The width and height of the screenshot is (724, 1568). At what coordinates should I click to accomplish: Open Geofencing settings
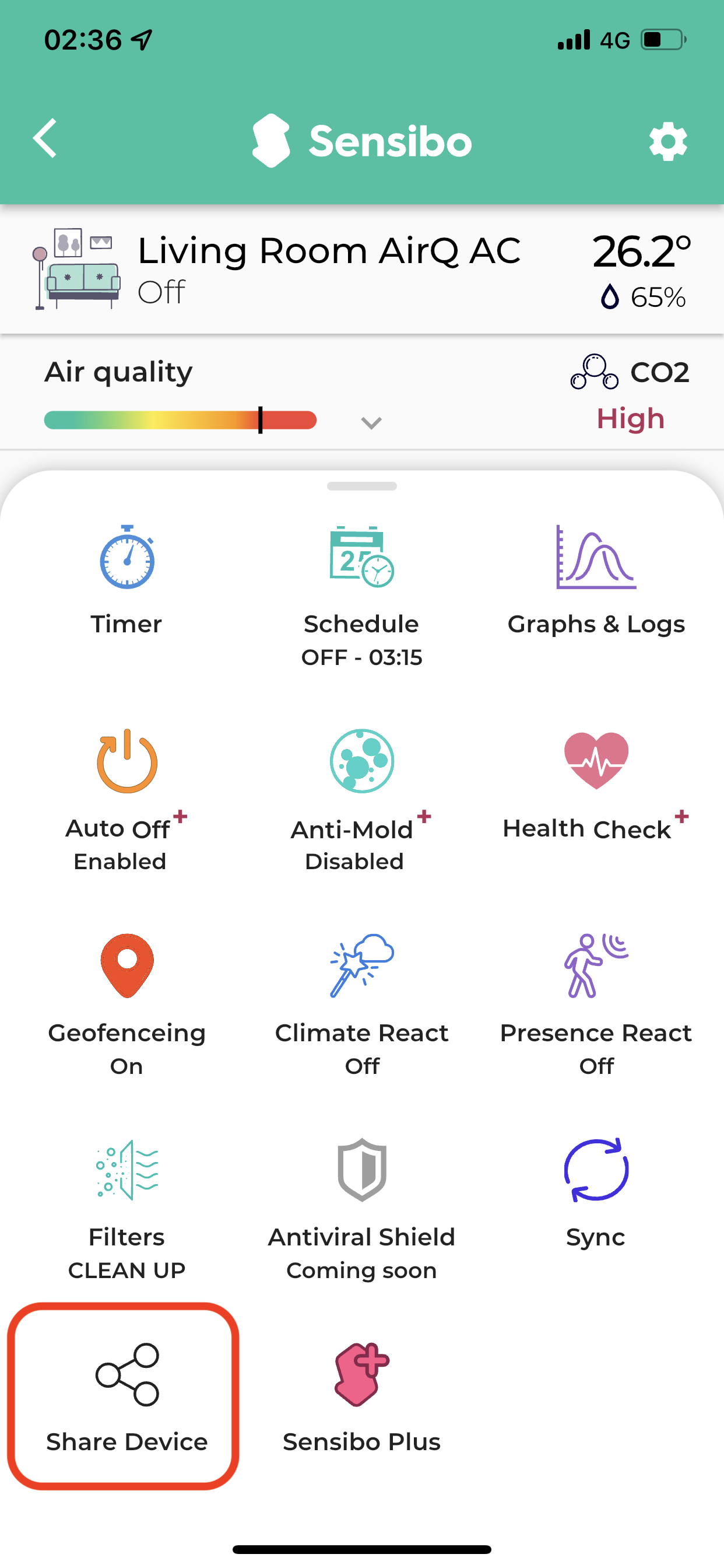[126, 1006]
